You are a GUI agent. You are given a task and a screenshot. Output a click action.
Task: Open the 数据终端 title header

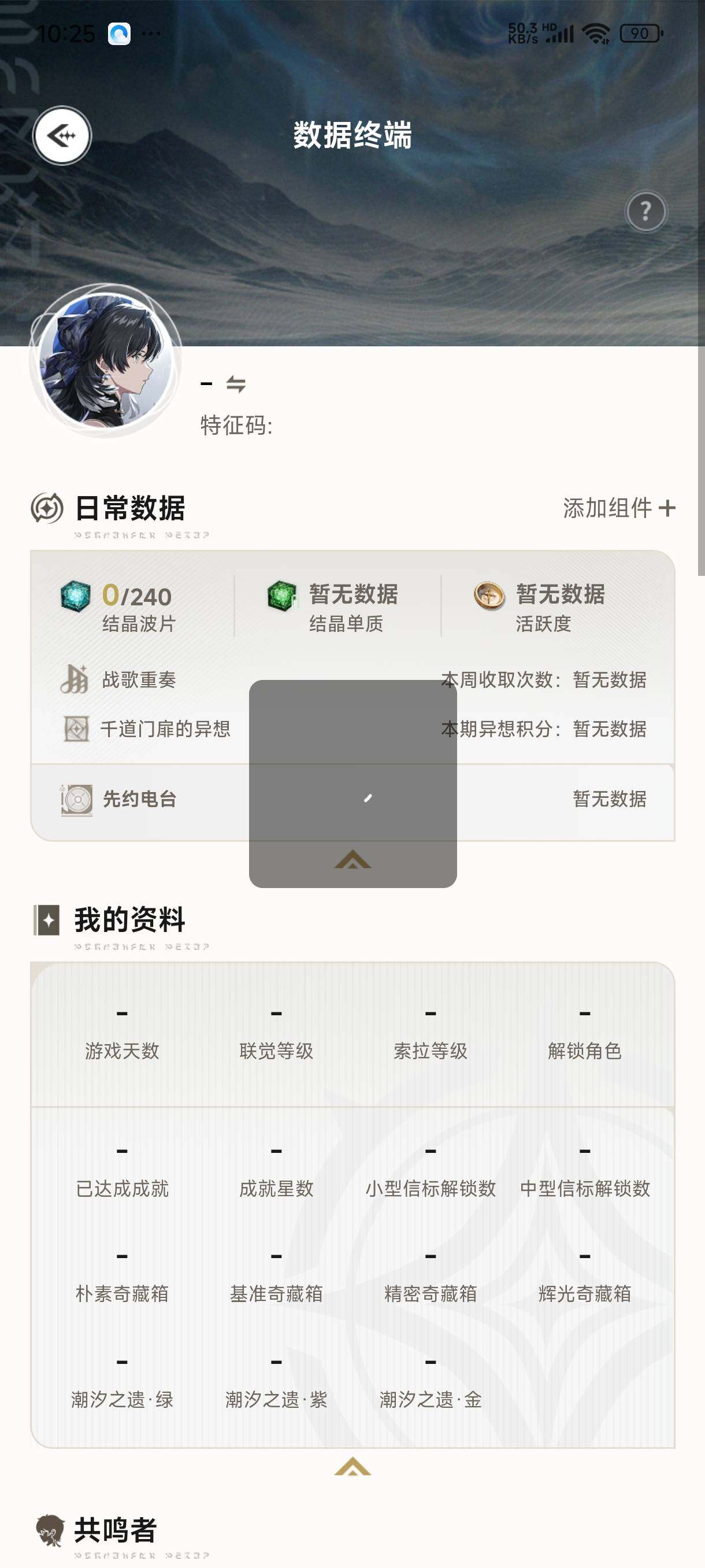click(x=352, y=136)
